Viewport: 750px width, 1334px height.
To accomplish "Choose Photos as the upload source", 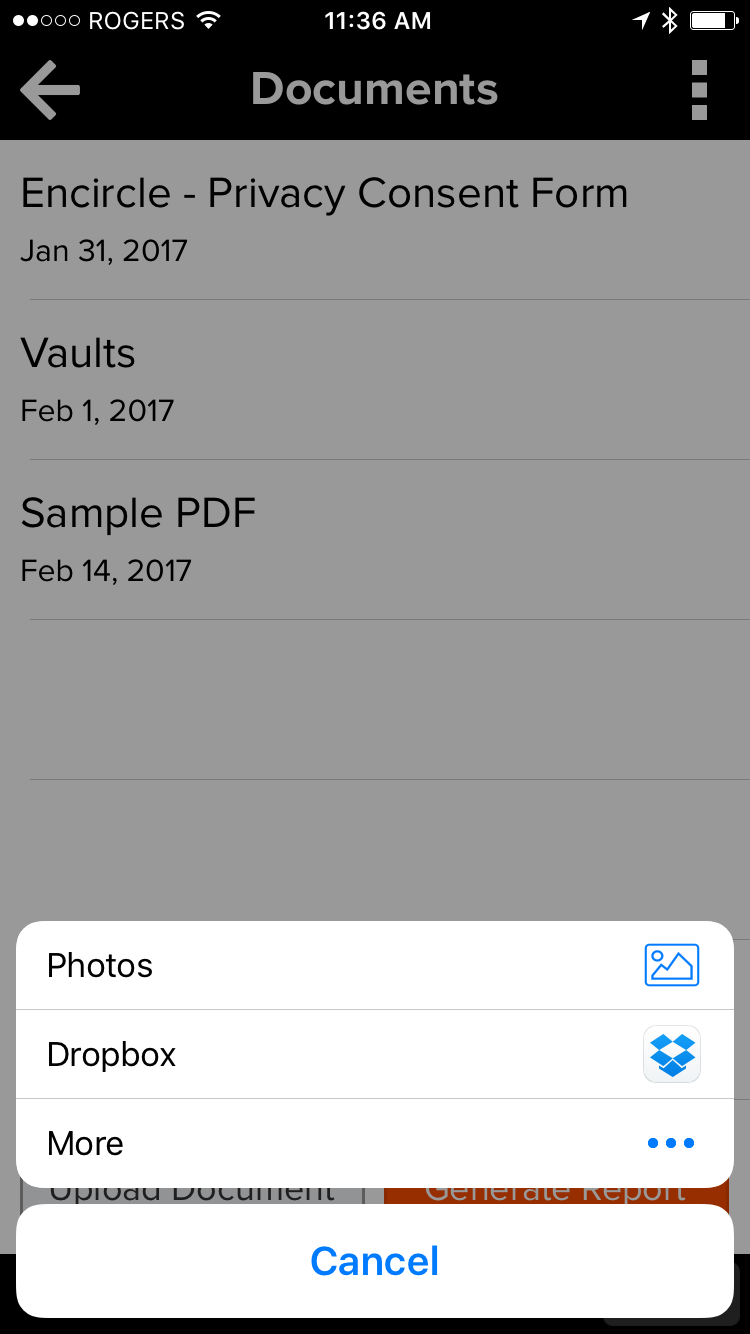I will click(x=374, y=966).
